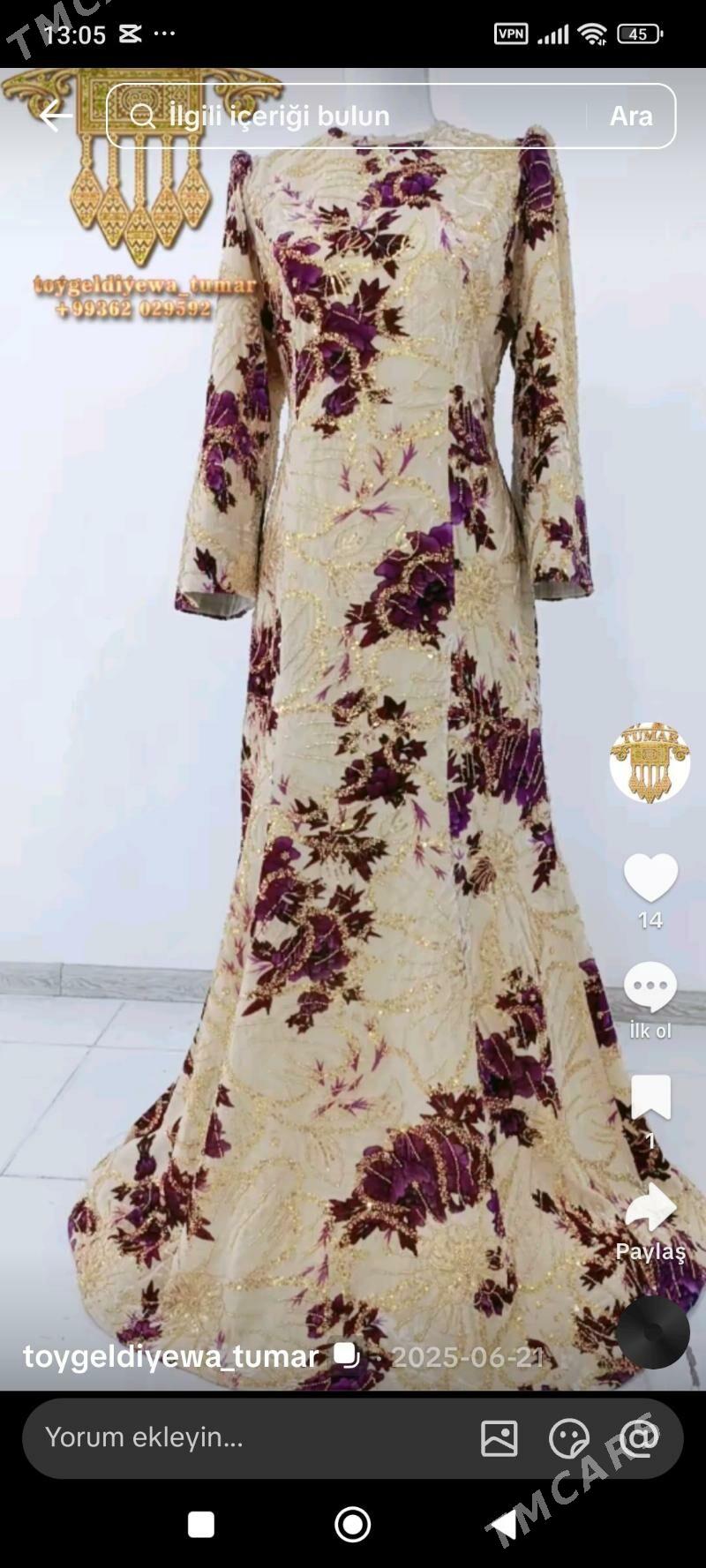
Task: Open the emoji picker for comments
Action: tap(568, 1438)
